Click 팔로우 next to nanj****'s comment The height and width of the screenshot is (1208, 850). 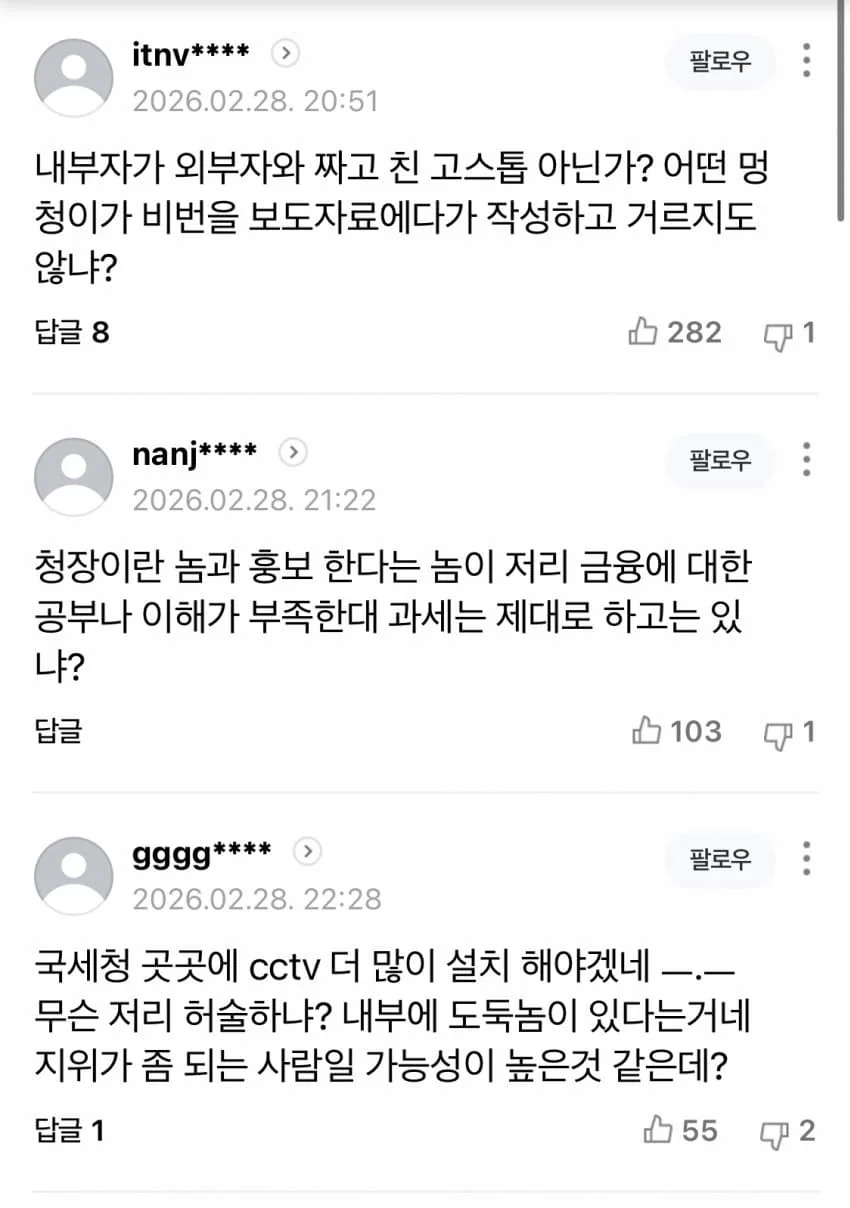point(720,461)
